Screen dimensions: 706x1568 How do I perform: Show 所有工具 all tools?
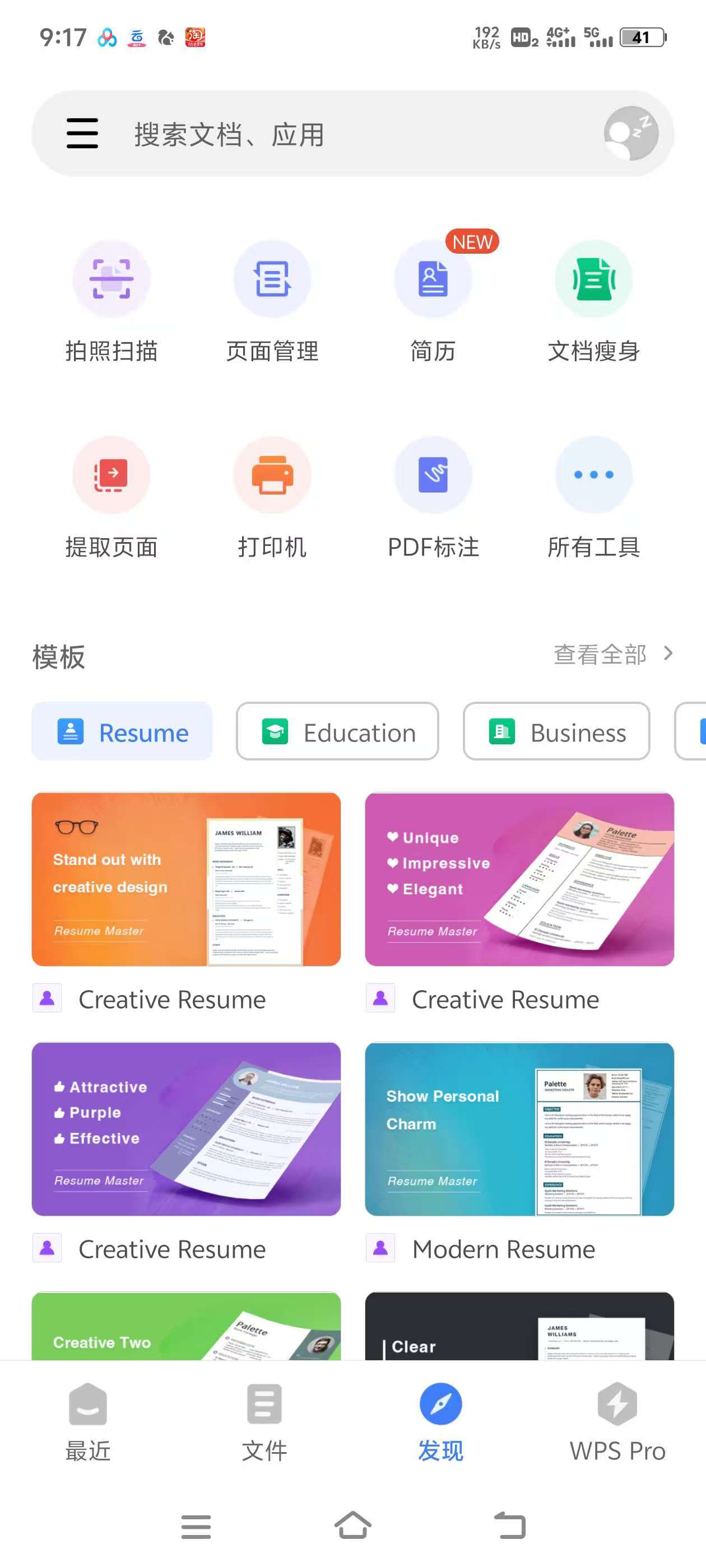click(593, 496)
